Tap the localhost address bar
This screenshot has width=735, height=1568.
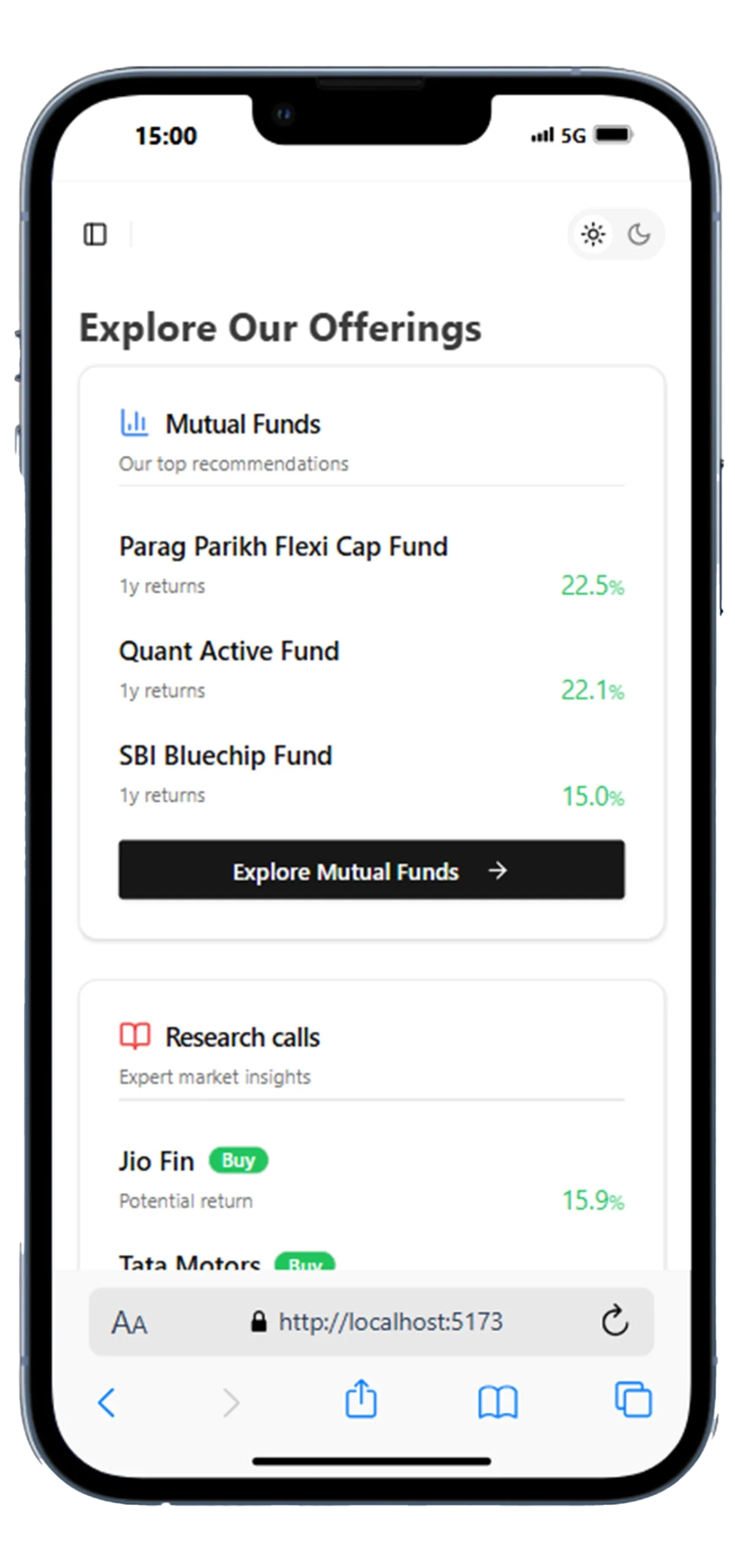click(x=390, y=1322)
